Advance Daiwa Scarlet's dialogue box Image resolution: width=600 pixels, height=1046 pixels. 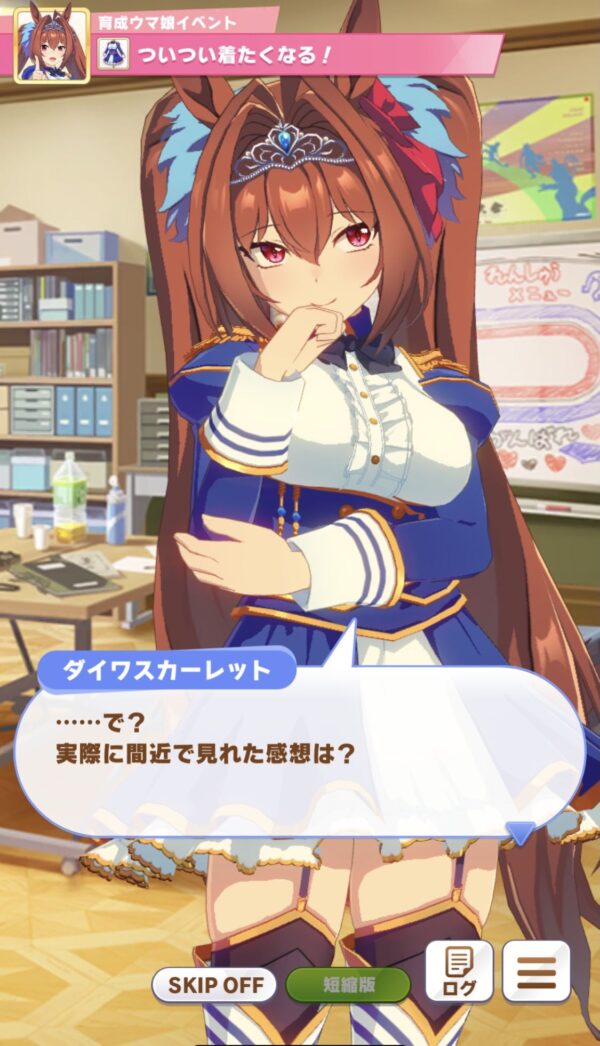(x=300, y=752)
